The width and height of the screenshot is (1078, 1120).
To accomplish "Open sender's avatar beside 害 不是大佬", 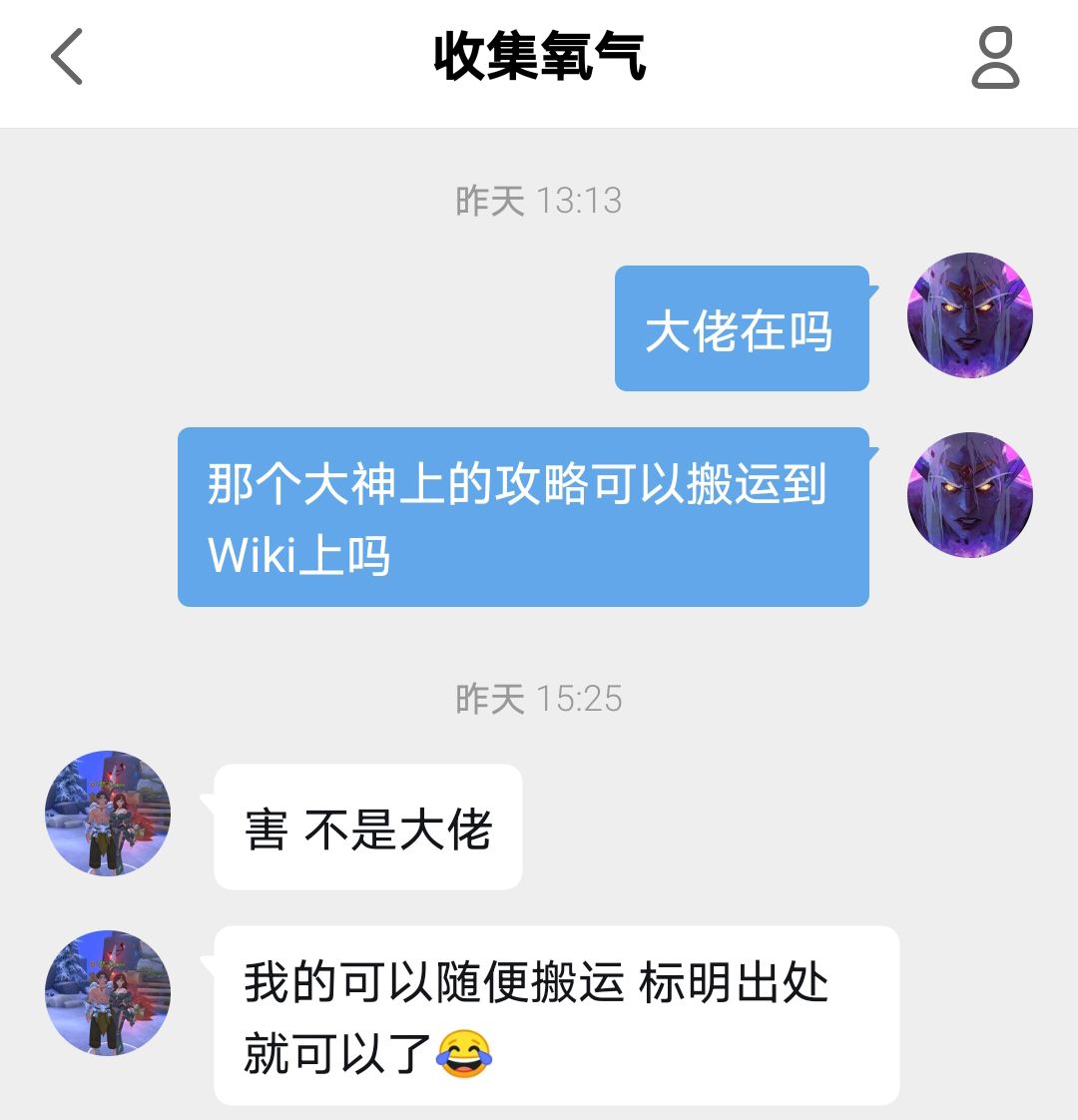I will [x=108, y=814].
